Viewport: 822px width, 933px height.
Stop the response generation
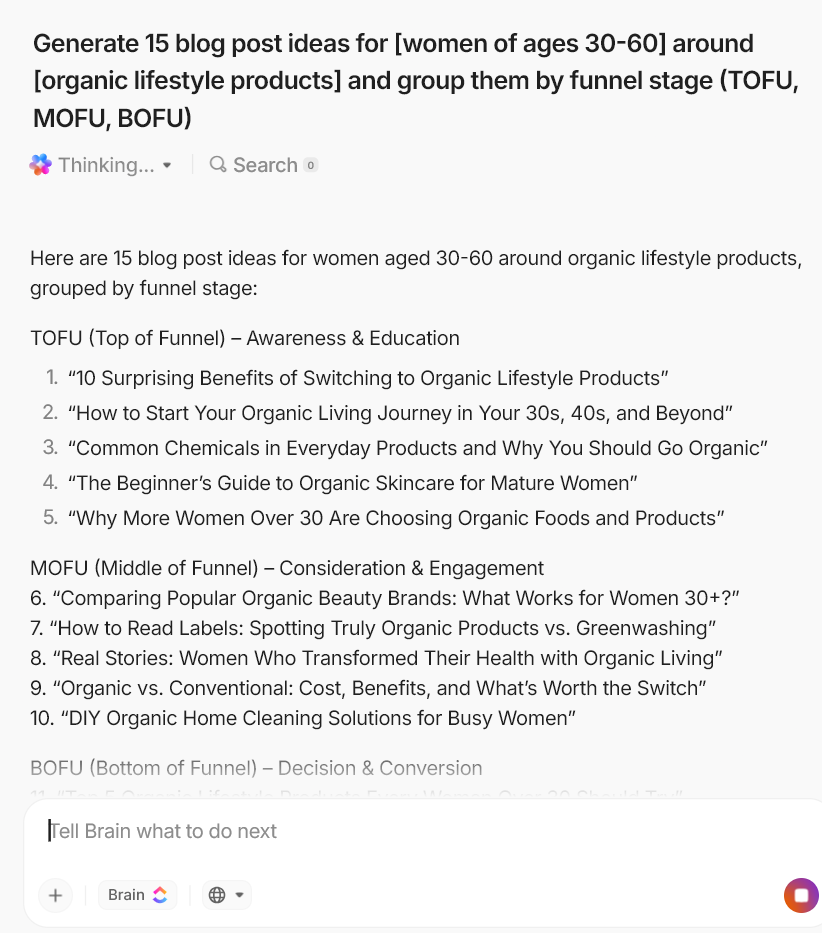tap(800, 895)
